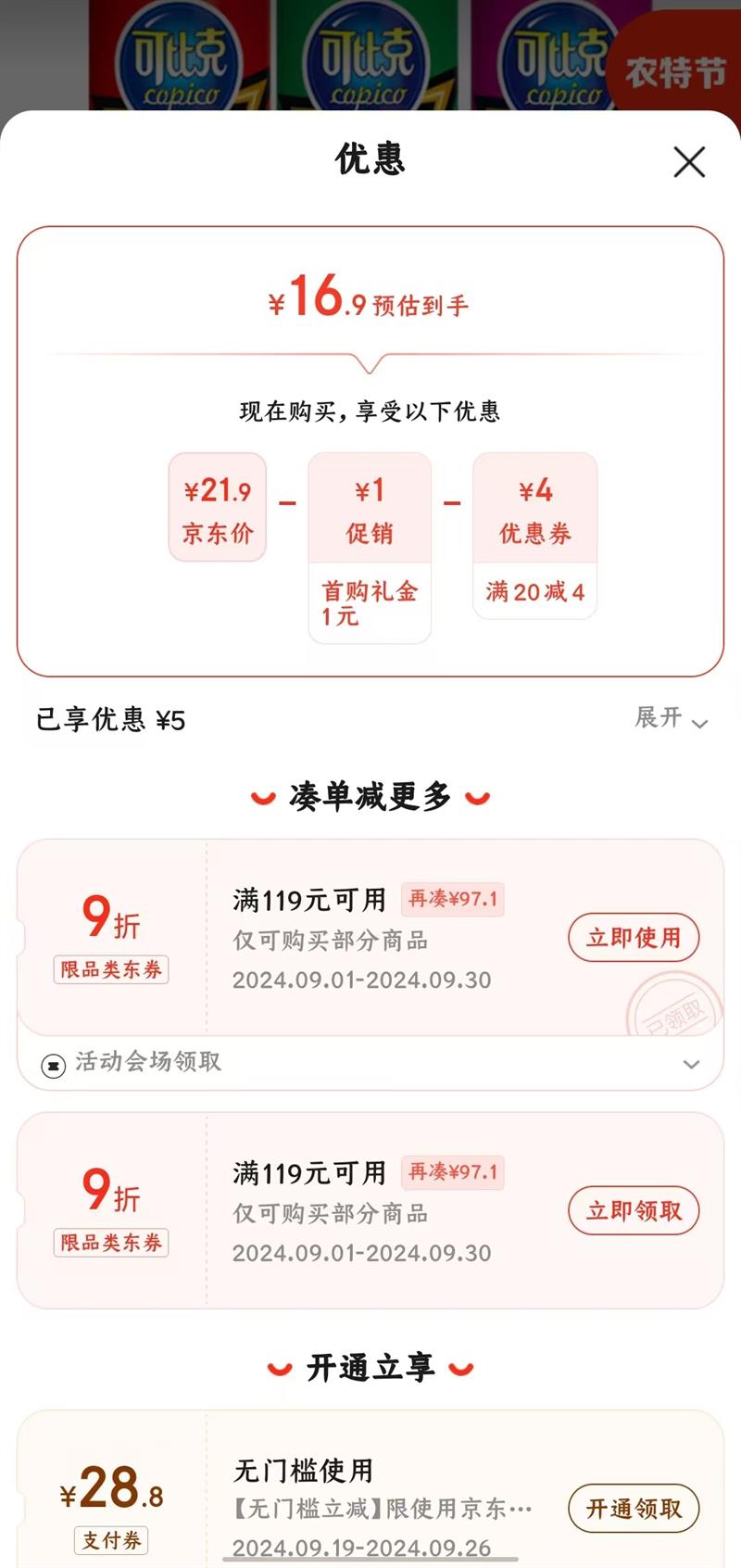The height and width of the screenshot is (1568, 741).
Task: Open the 再凑¥97.1 link on first coupon
Action: point(453,900)
